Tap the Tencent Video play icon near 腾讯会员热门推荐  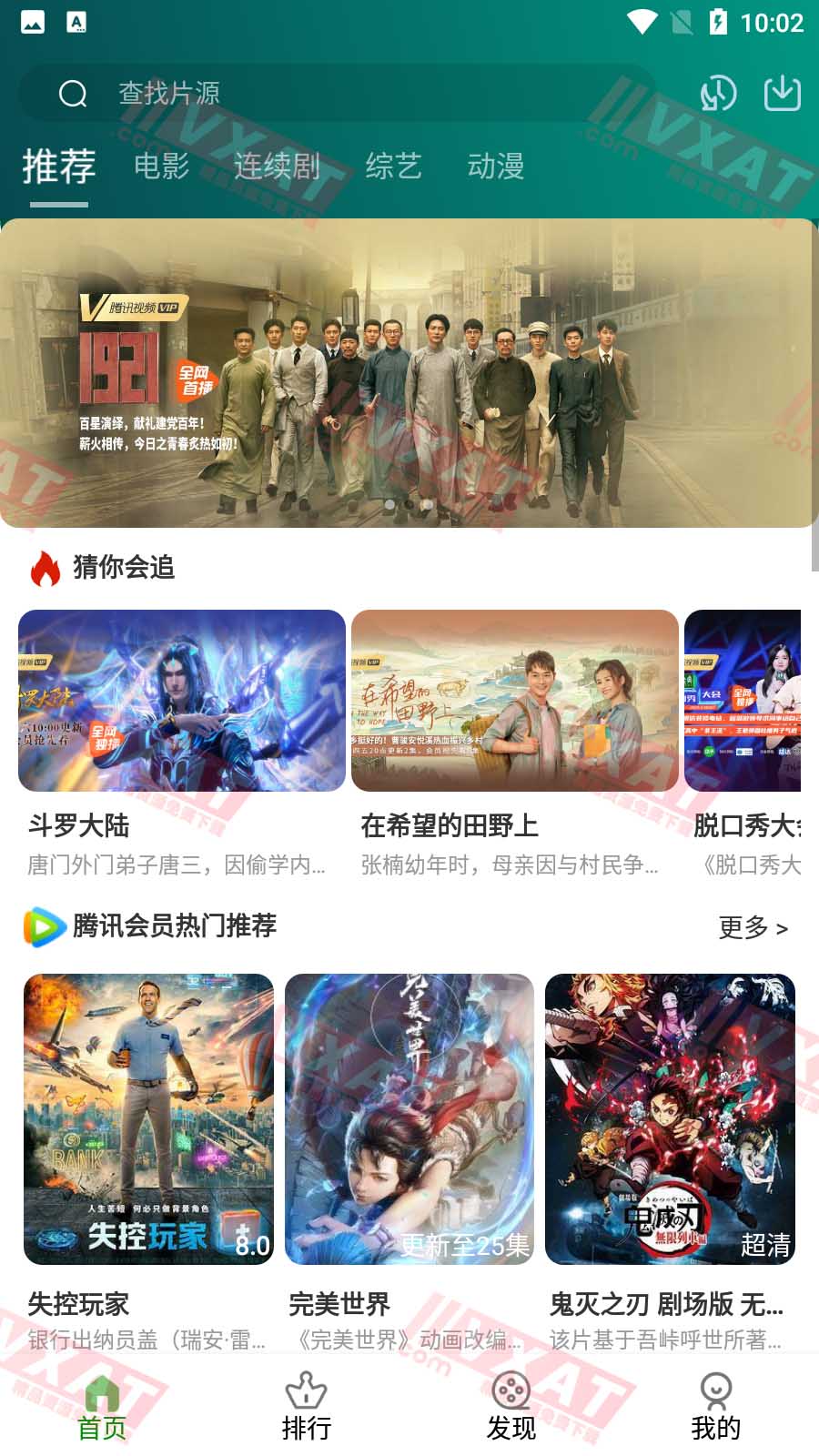39,926
